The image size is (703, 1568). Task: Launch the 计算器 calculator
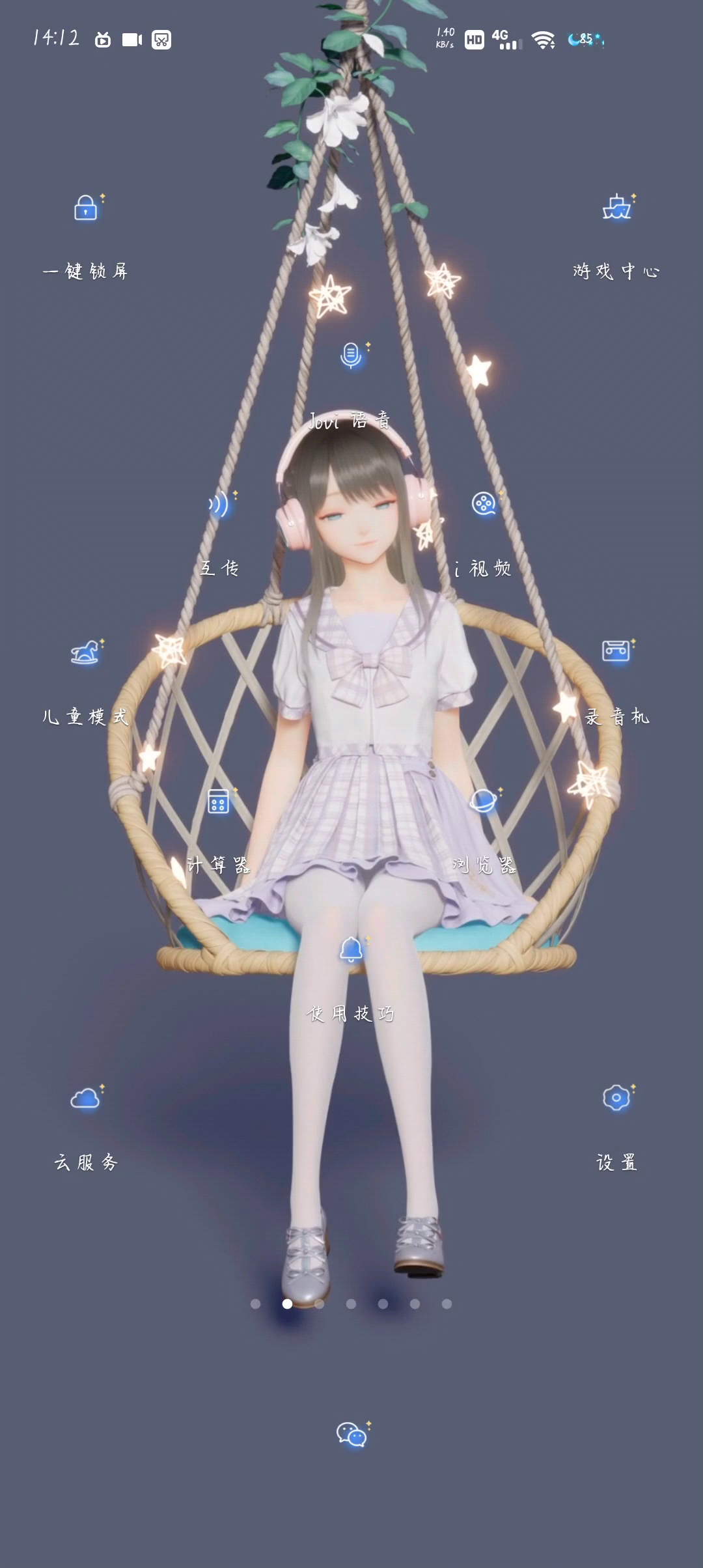(218, 801)
